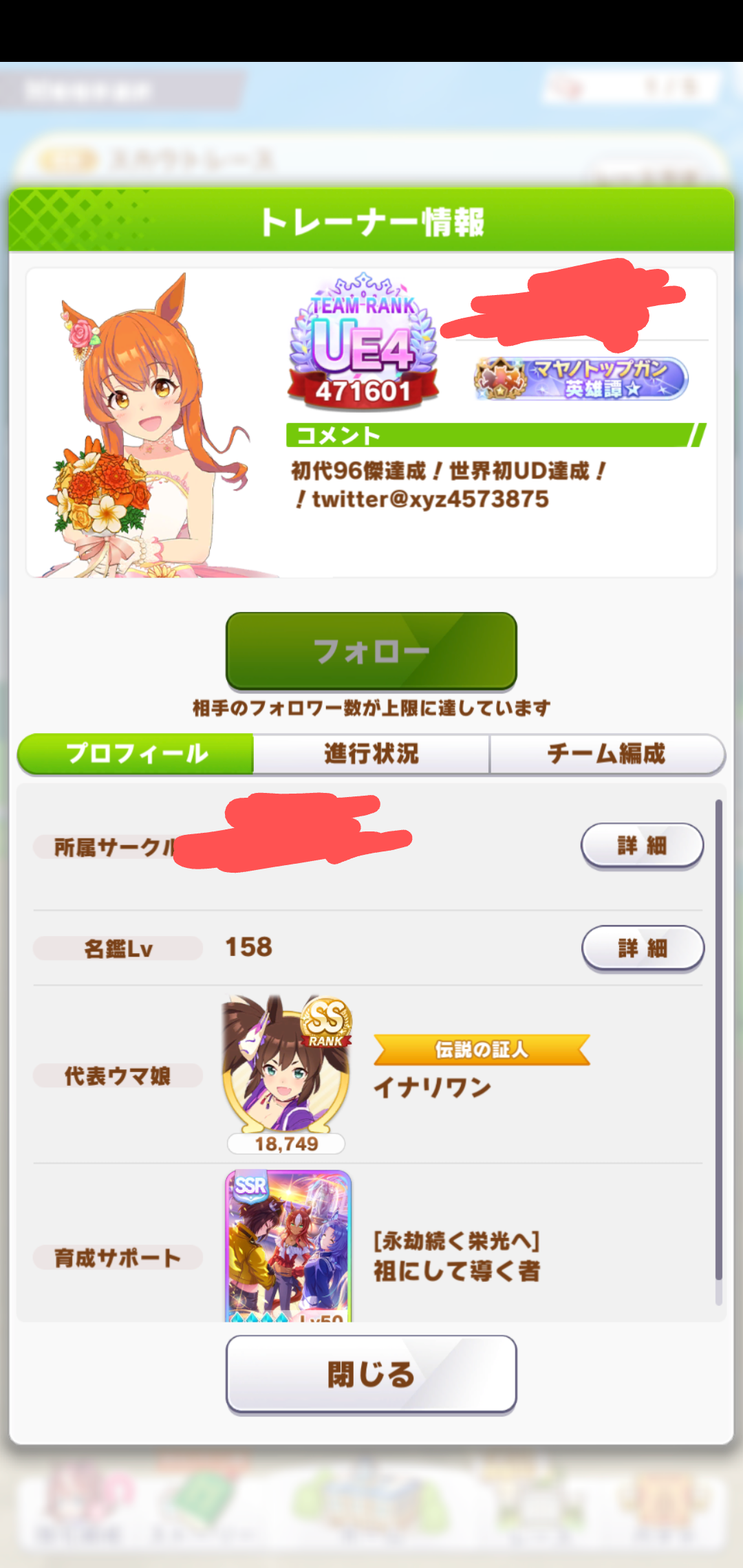The width and height of the screenshot is (743, 1568).
Task: Open 詳細 for 名鑑Lv 158
Action: (642, 948)
